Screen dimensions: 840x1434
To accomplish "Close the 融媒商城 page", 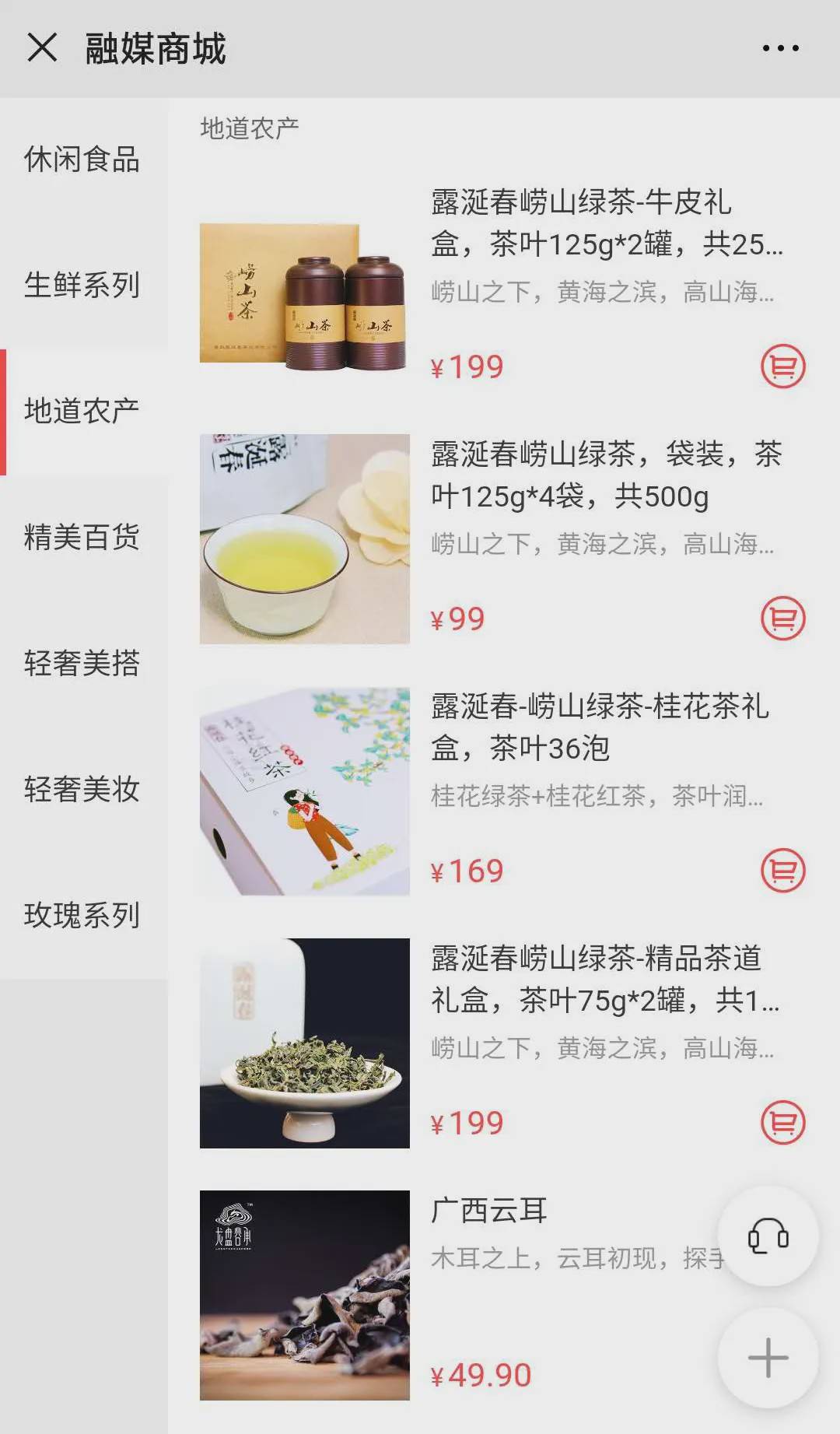I will (42, 47).
